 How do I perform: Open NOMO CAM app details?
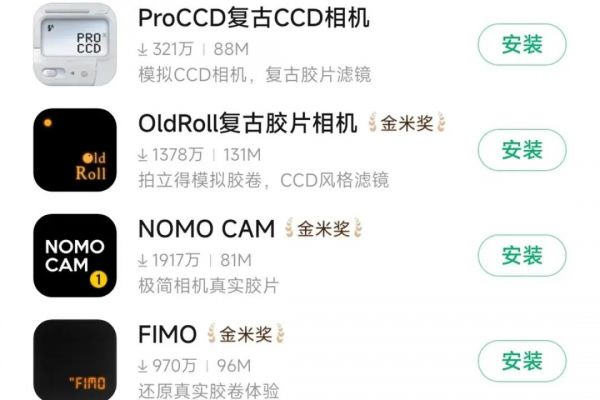tap(205, 228)
